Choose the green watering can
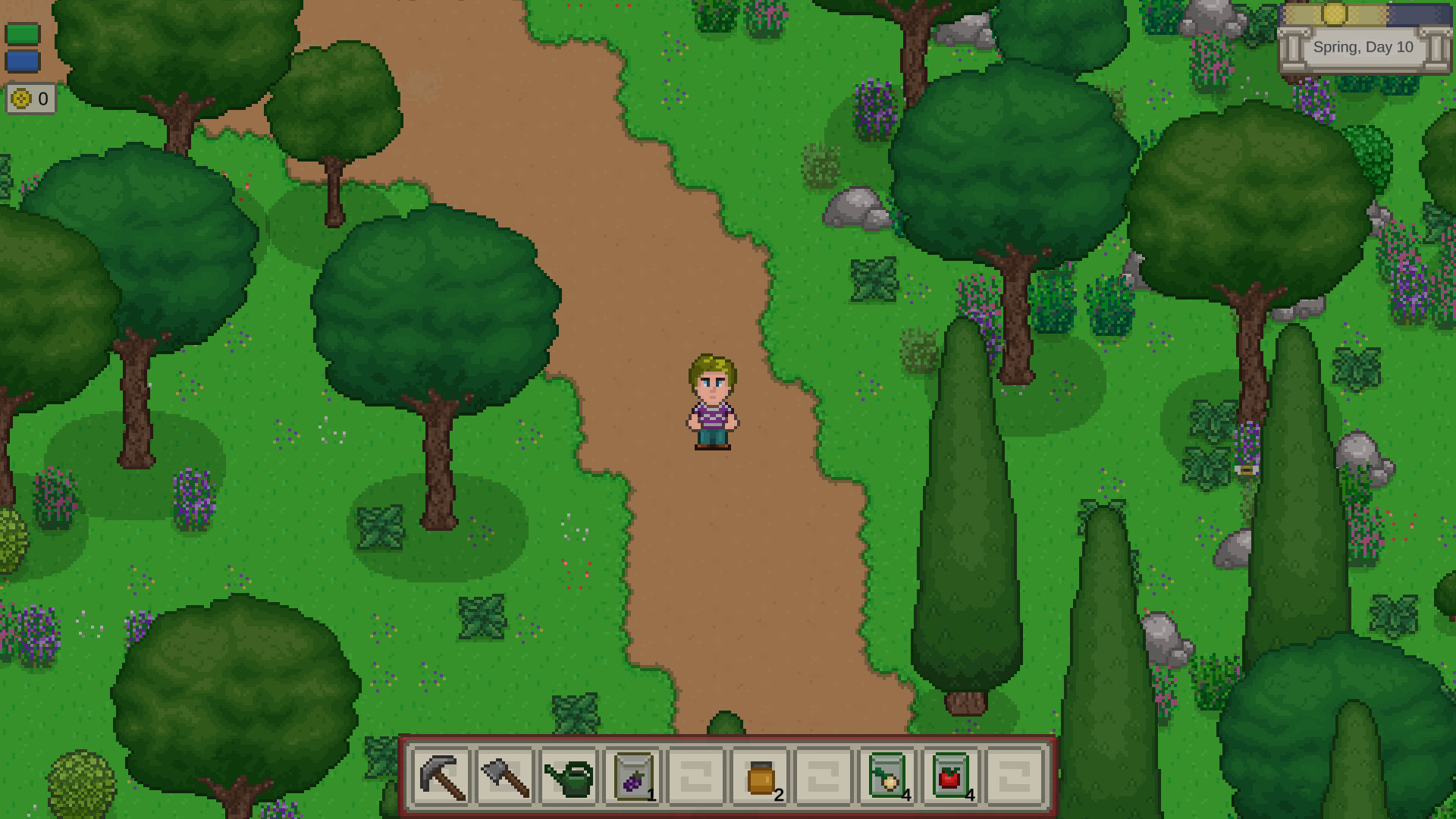1456x819 pixels. (x=569, y=777)
